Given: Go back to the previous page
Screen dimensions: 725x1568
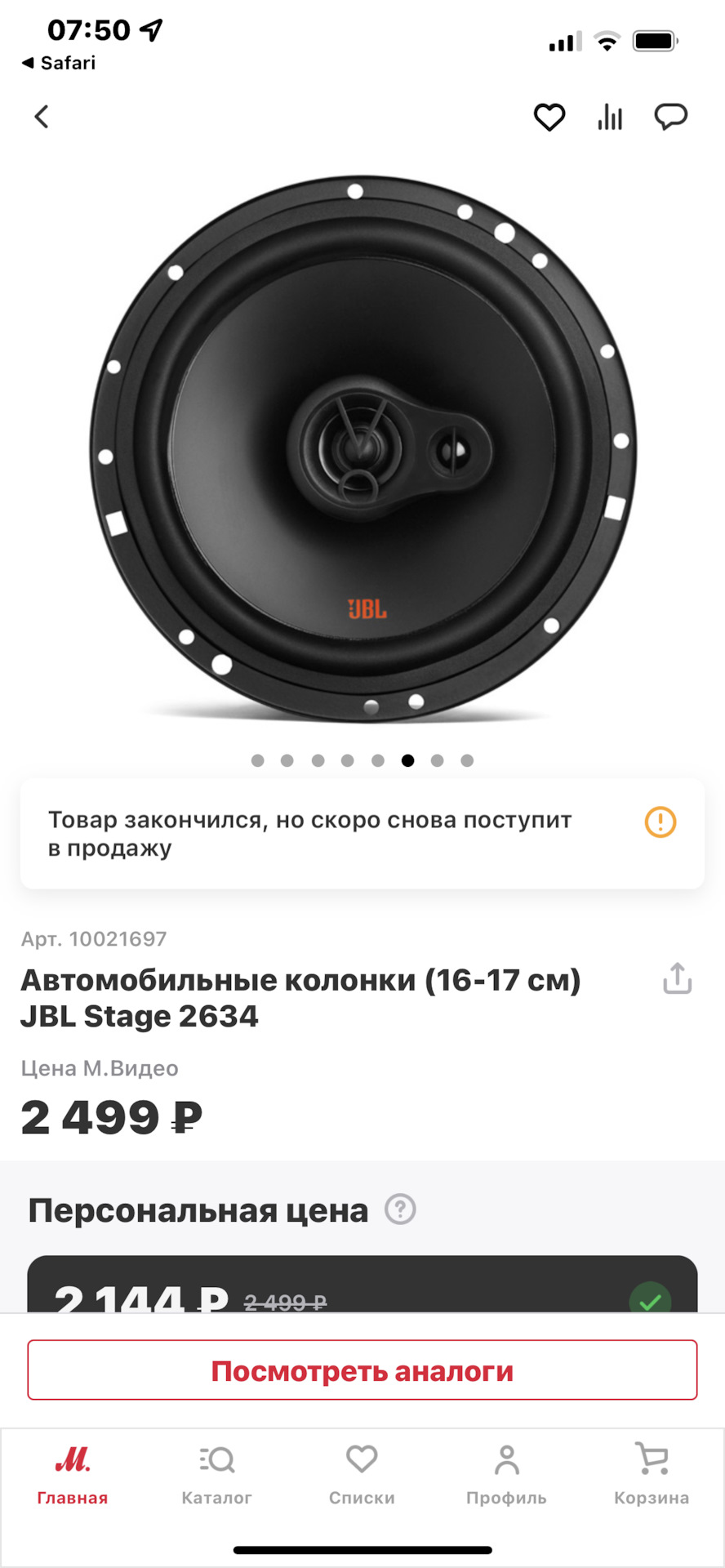Looking at the screenshot, I should tap(42, 117).
